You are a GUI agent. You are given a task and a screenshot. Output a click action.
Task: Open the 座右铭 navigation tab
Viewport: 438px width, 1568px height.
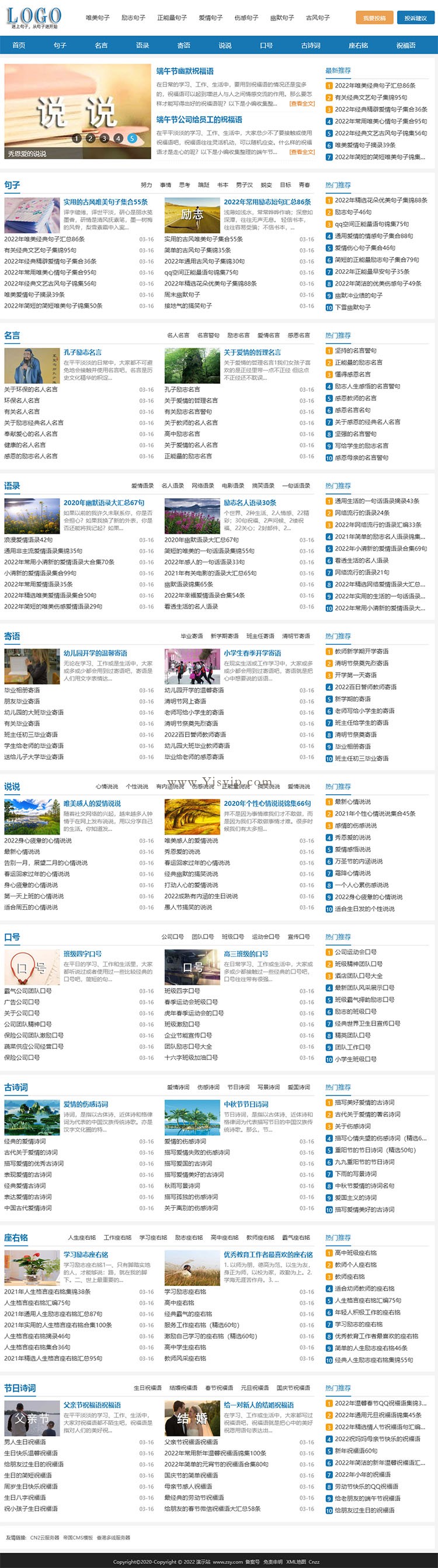point(359,46)
